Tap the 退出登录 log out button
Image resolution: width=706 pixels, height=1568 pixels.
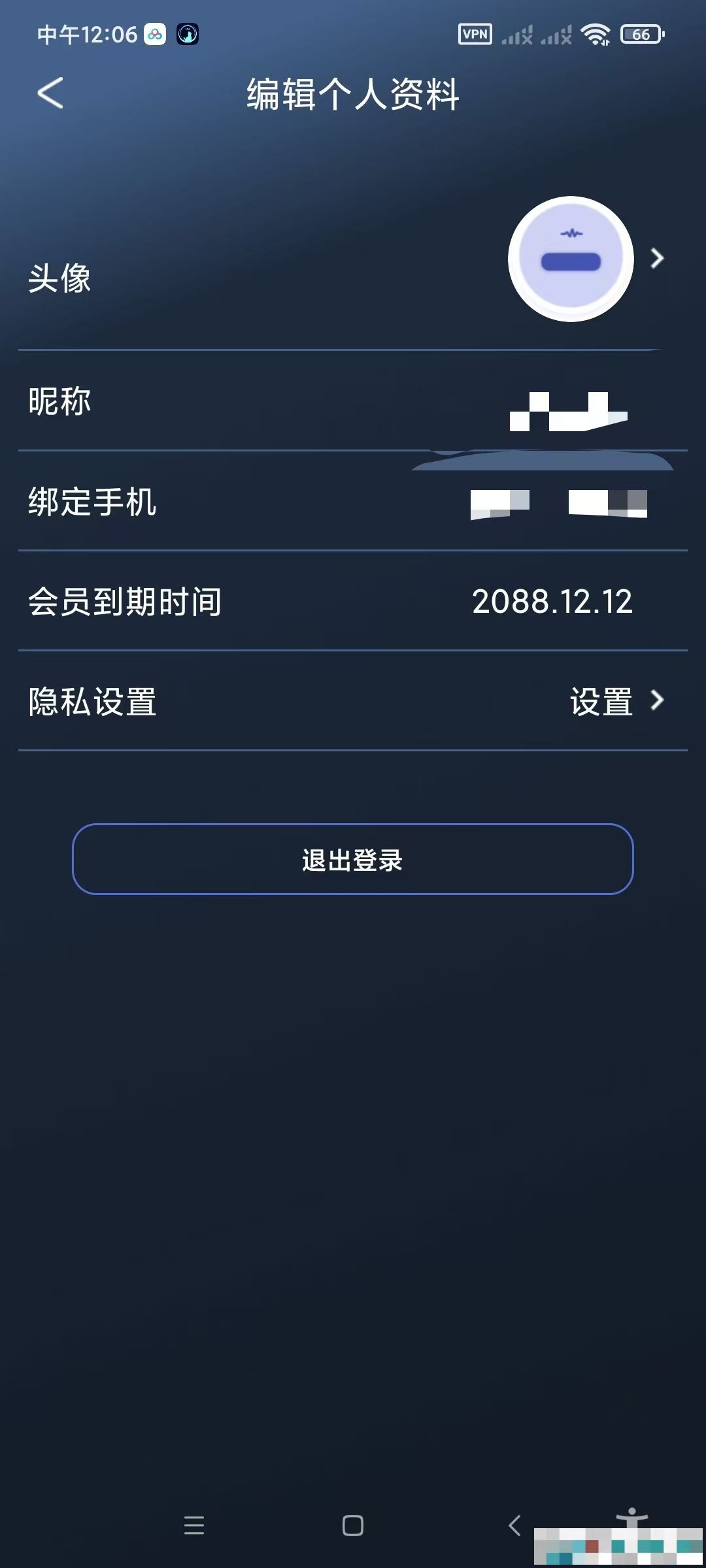tap(353, 859)
